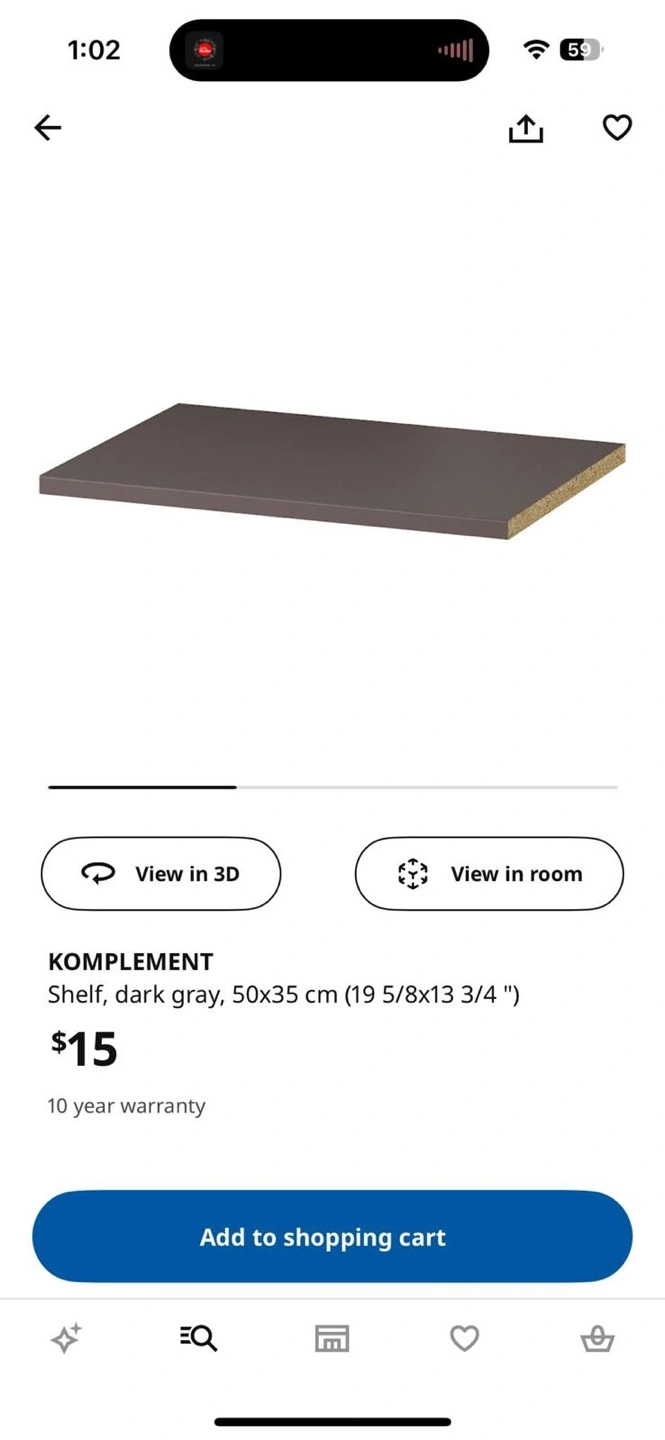Open the store tab in bottom bar
Screen dimensions: 665x1440
coord(332,1338)
